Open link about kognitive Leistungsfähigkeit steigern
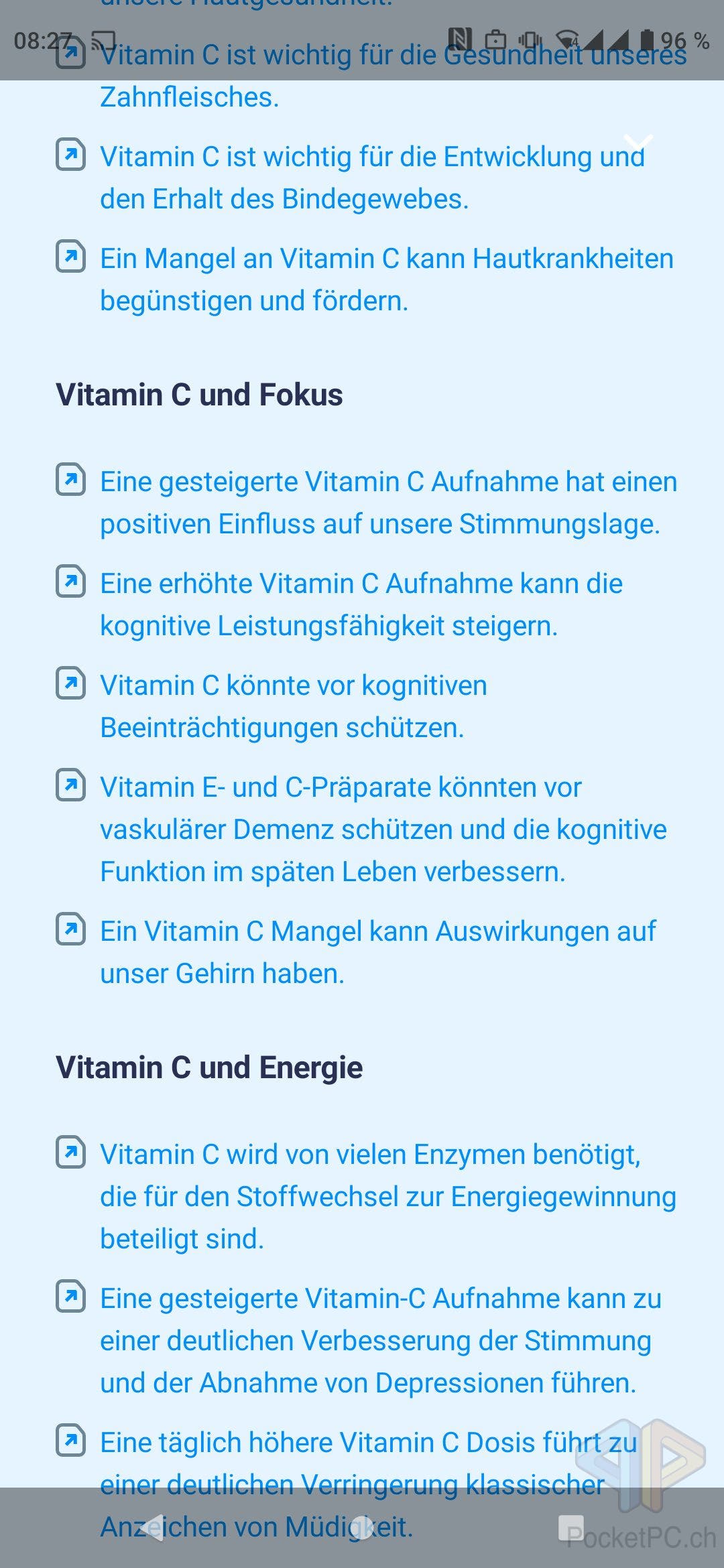Image resolution: width=724 pixels, height=1568 pixels. (x=361, y=604)
